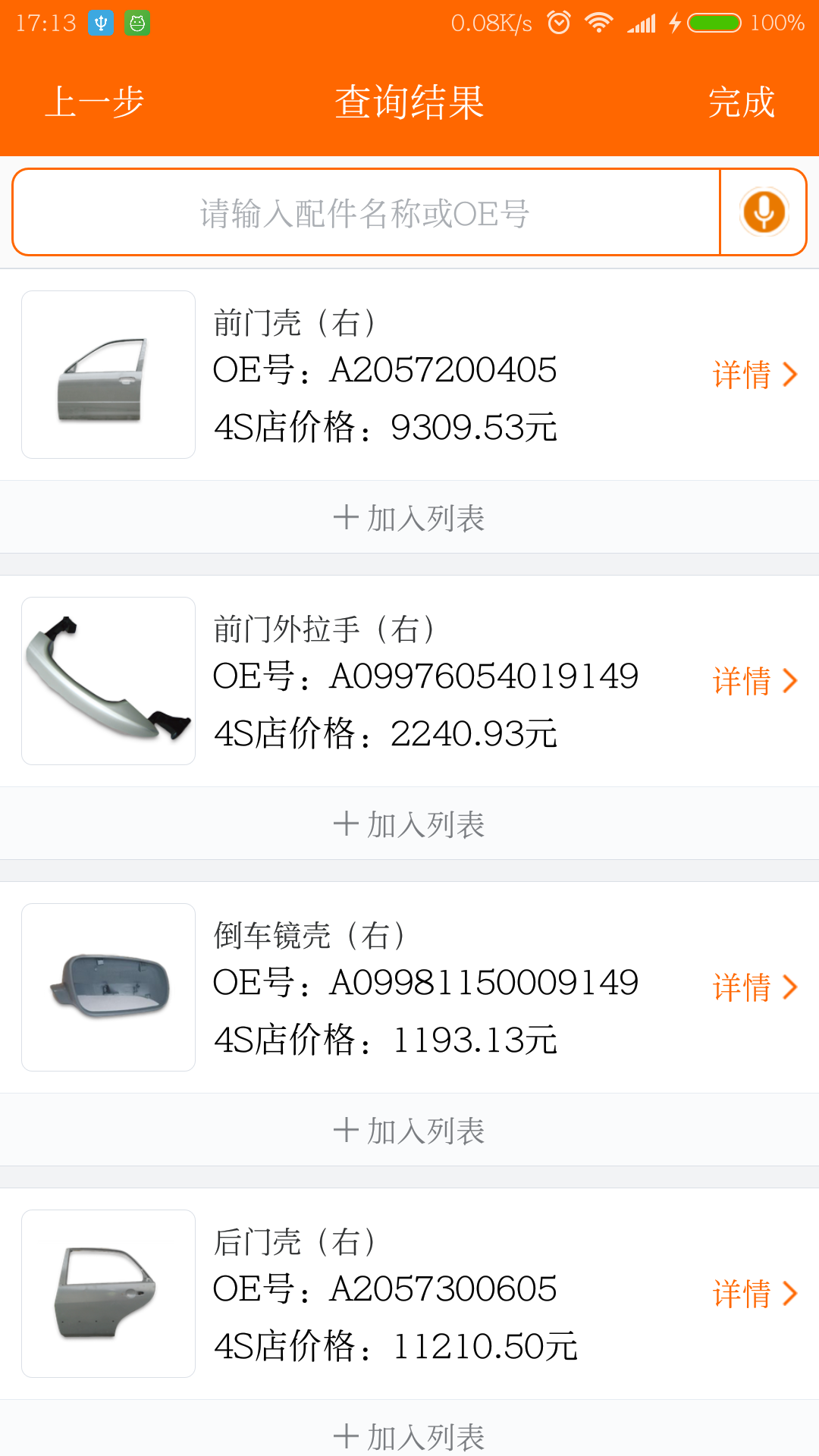
Task: Tap the Wi-Fi signal indicator
Action: (598, 23)
